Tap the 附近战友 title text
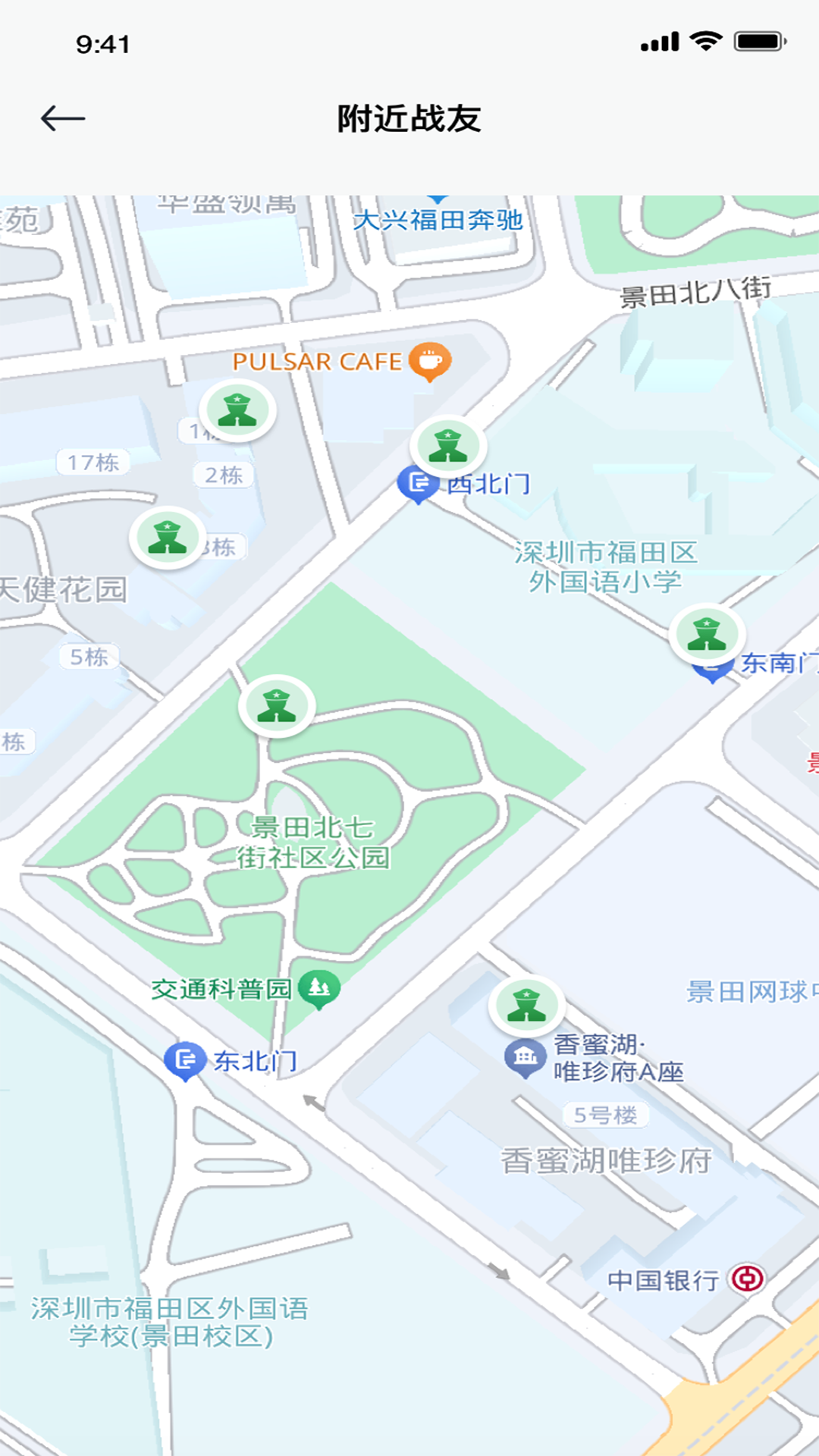This screenshot has width=819, height=1456. [409, 118]
